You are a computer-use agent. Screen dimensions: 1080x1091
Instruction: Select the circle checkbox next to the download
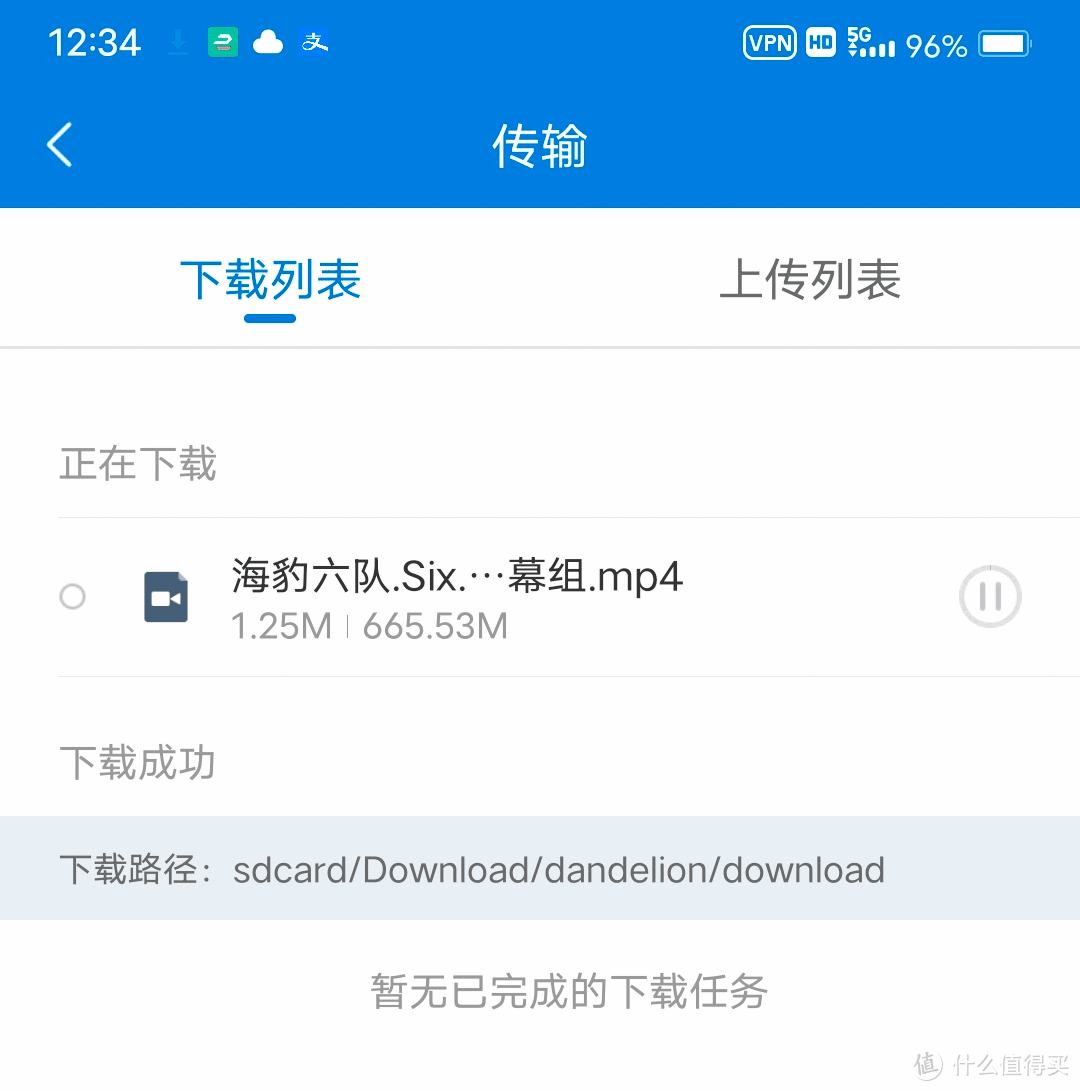pos(72,596)
